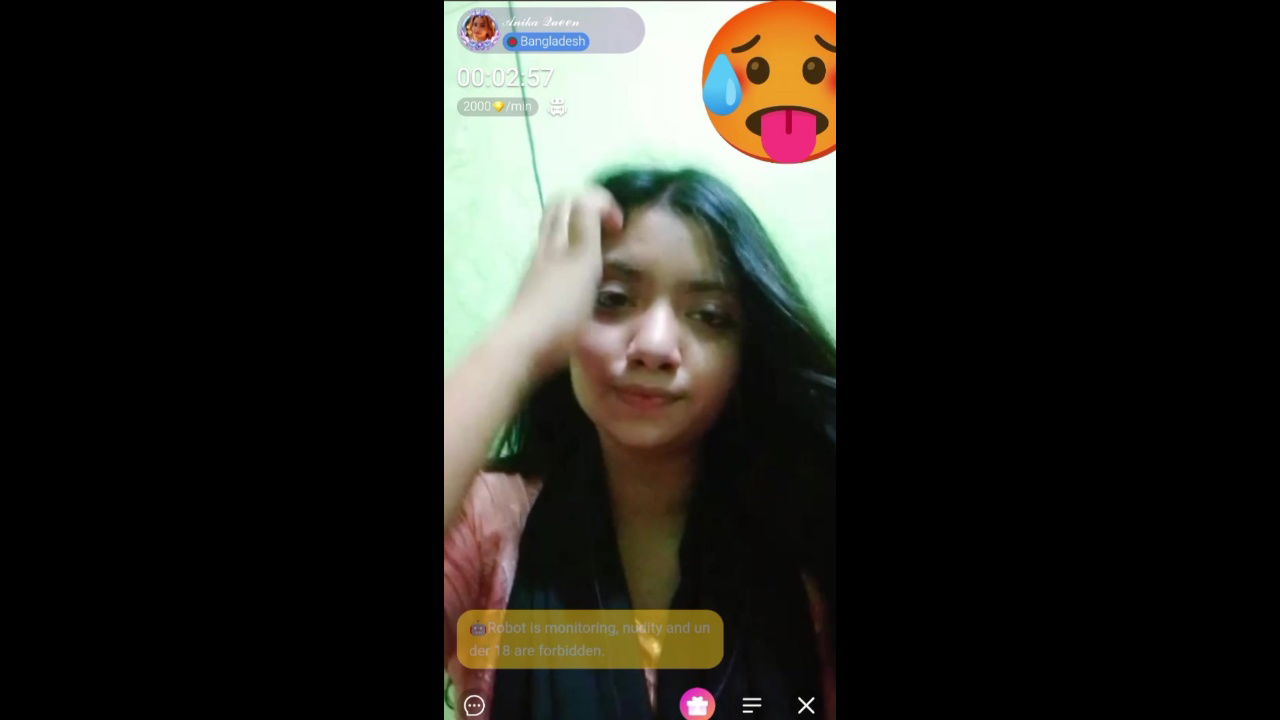Open the chat message bubble icon
The height and width of the screenshot is (720, 1280).
tap(474, 706)
